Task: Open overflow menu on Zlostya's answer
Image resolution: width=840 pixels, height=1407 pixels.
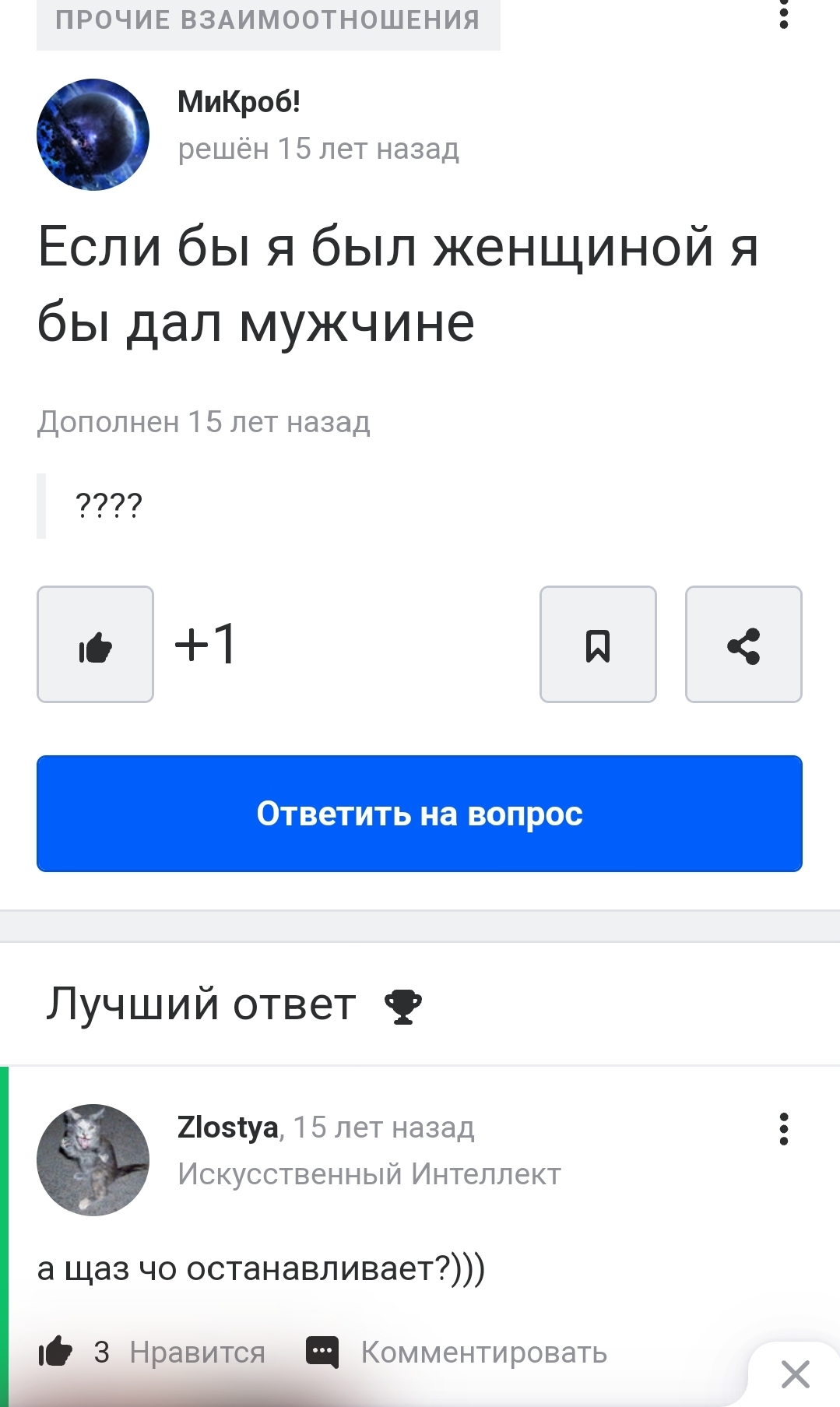Action: tap(783, 1128)
